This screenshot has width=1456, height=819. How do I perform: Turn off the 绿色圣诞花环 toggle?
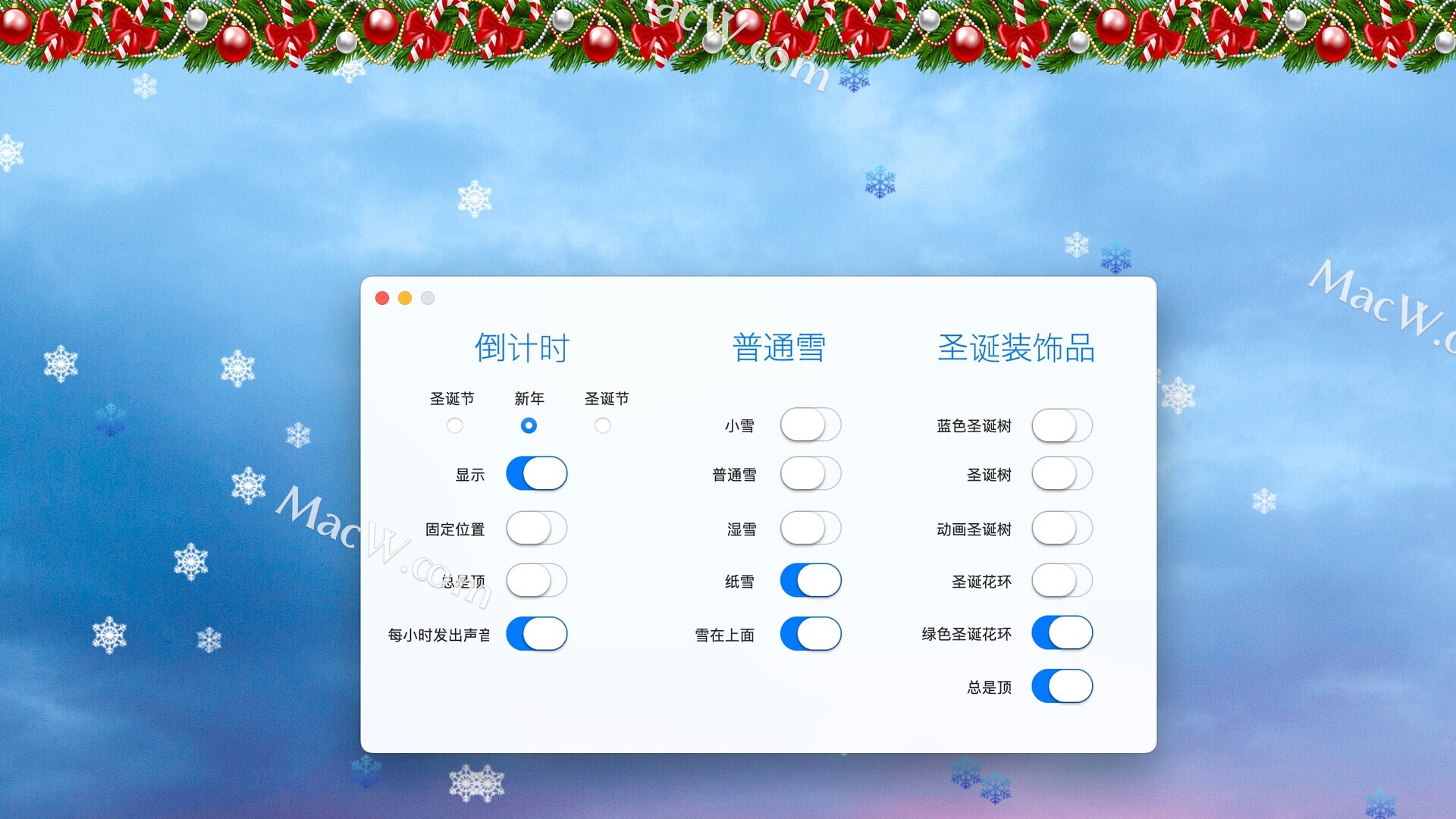click(x=1062, y=633)
